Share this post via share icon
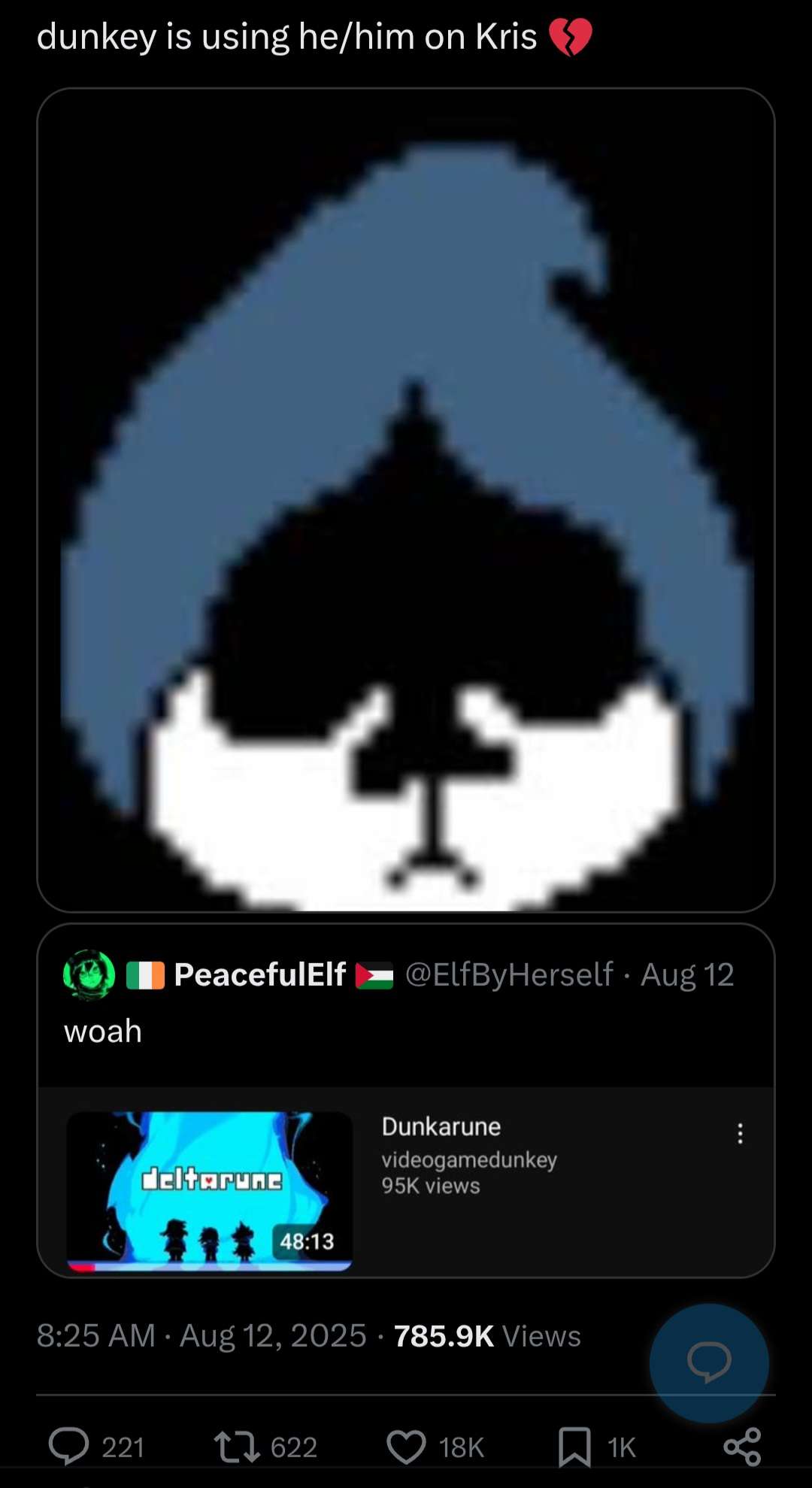Screen dimensions: 812x1488 [742, 1447]
